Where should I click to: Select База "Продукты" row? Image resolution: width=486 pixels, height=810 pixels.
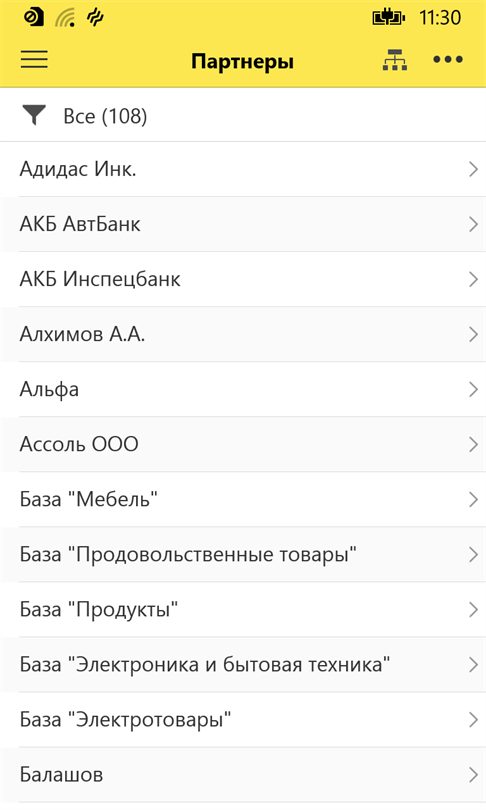(243, 610)
